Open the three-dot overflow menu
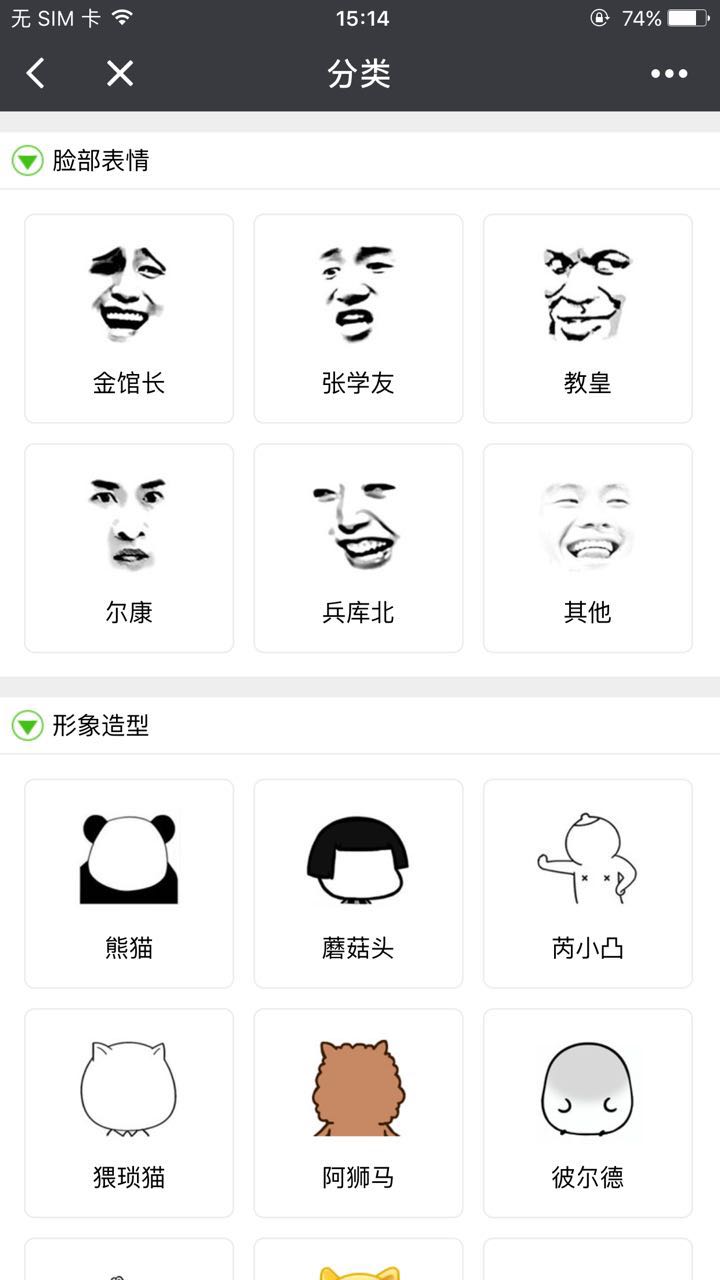 pos(669,73)
